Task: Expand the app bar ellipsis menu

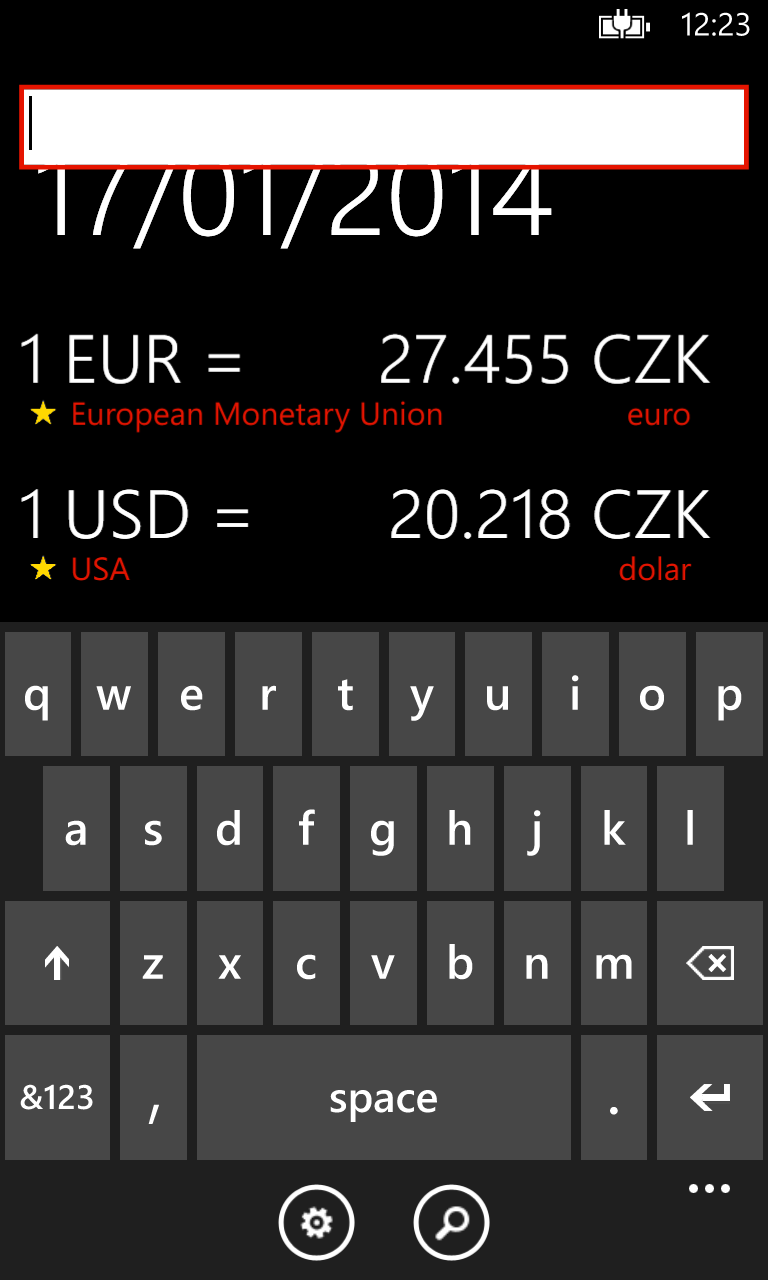Action: 708,1188
